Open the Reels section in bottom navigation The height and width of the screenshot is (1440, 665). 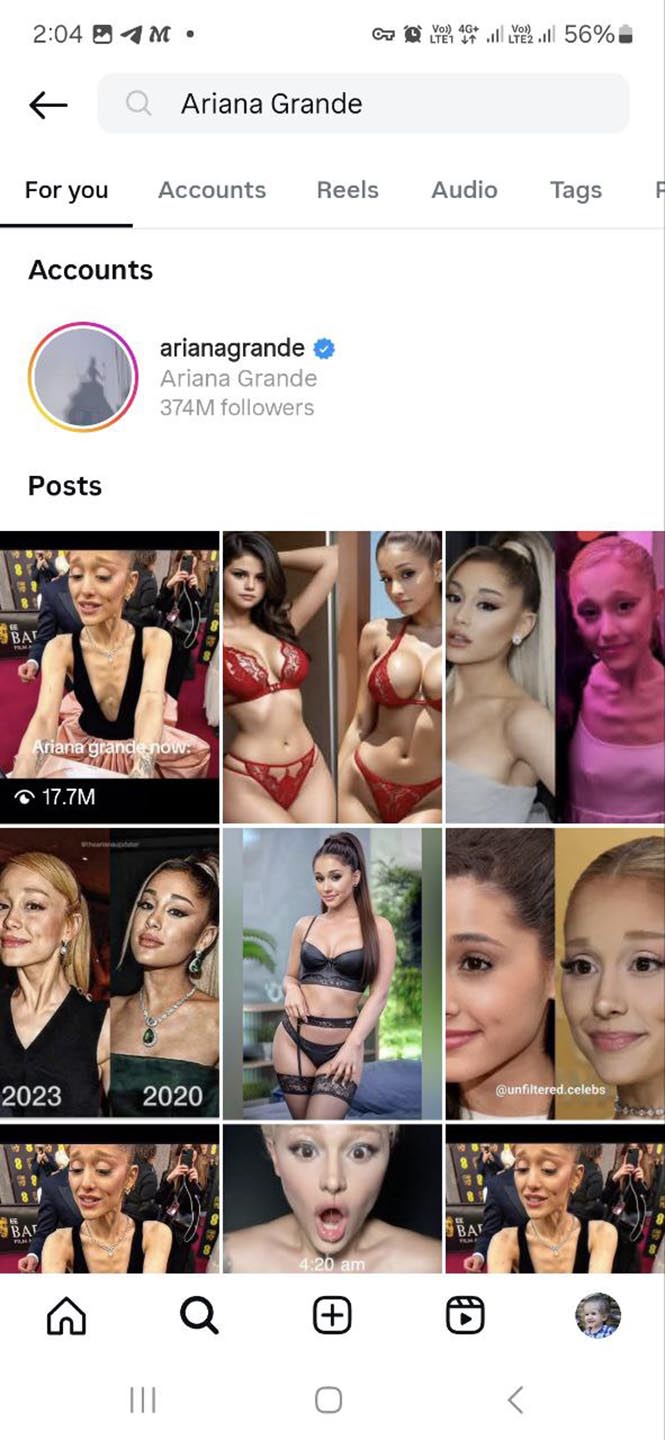coord(465,1316)
